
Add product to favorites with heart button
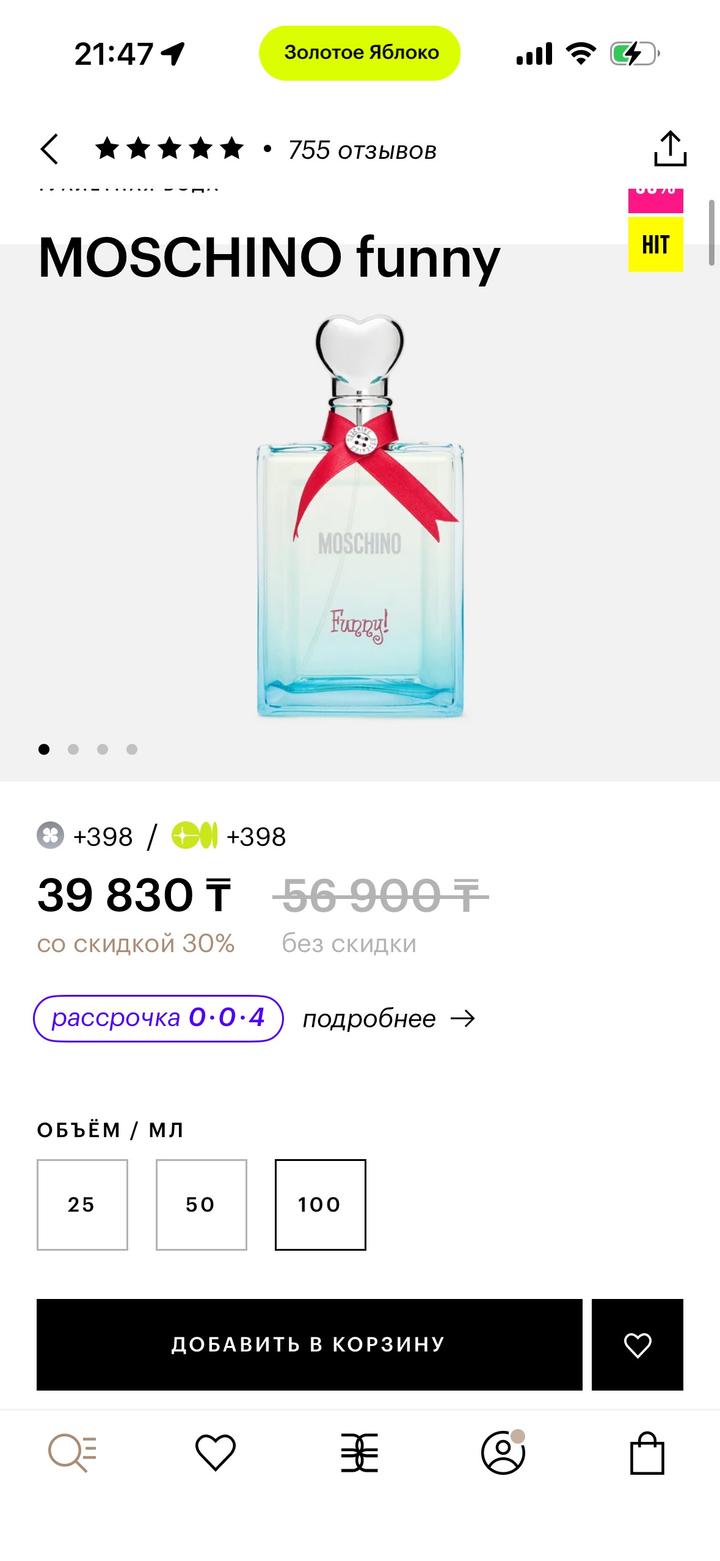point(637,1345)
